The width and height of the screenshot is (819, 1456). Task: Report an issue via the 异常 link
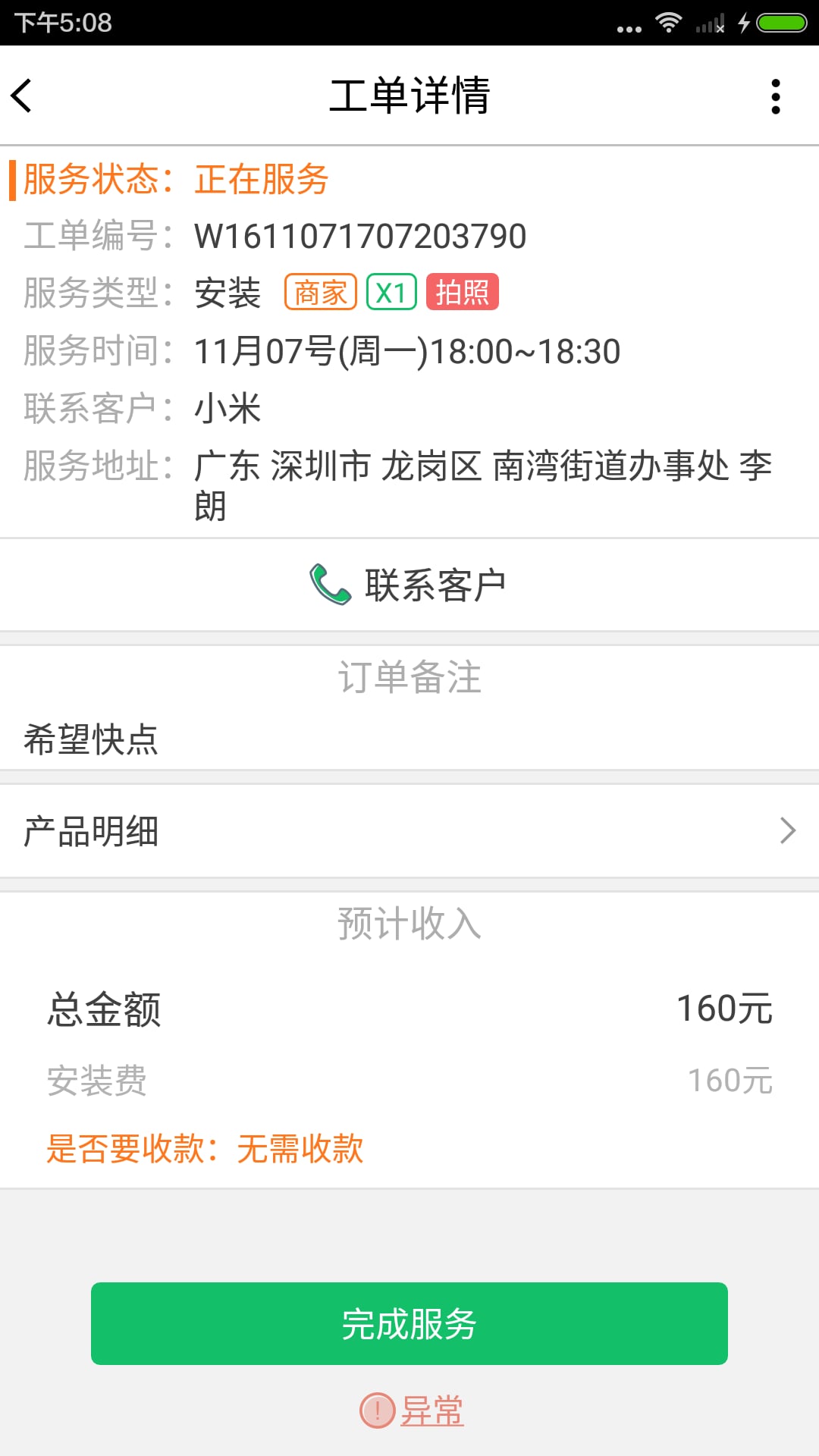[412, 1410]
